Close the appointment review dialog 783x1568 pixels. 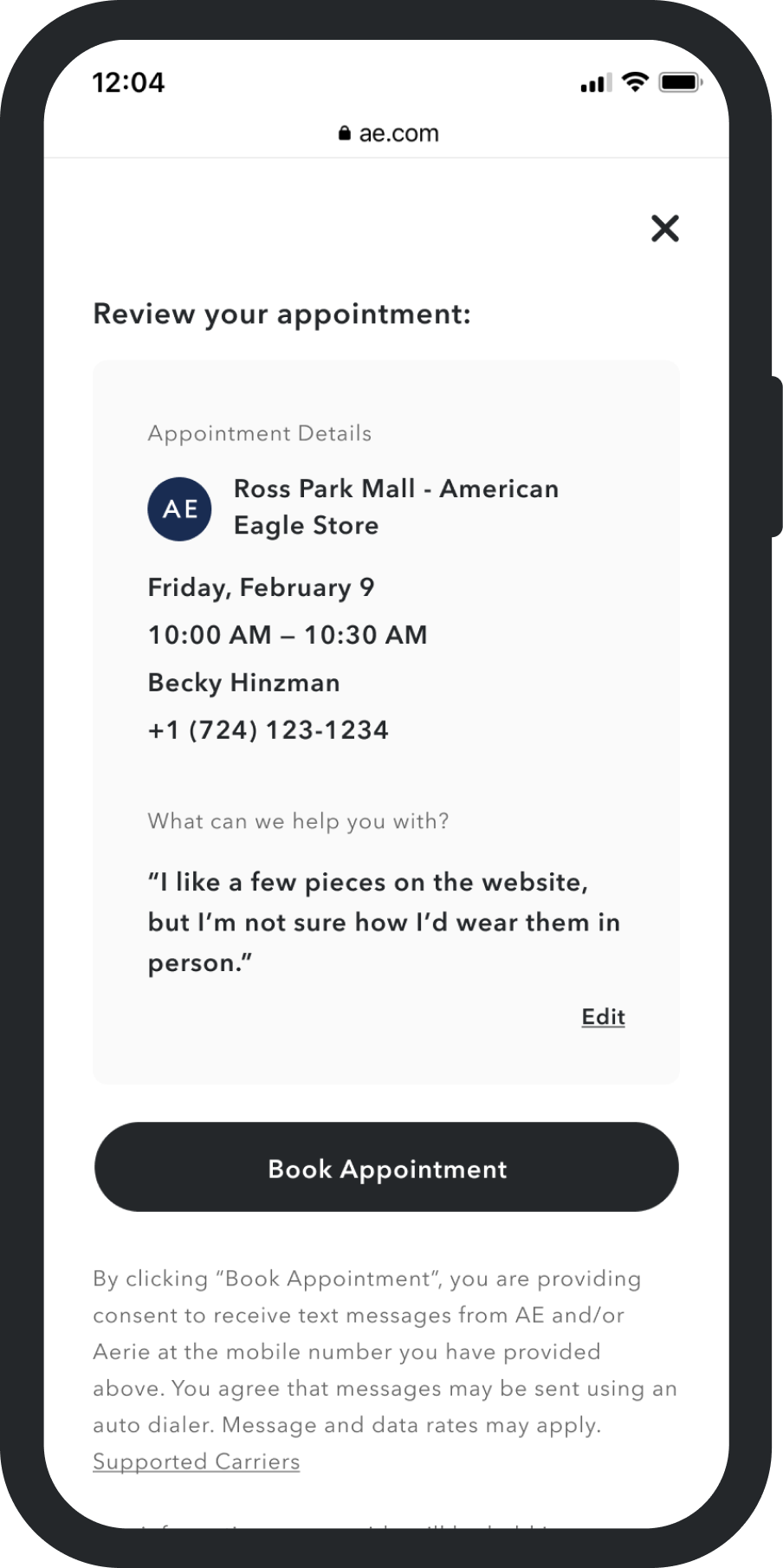pos(664,229)
